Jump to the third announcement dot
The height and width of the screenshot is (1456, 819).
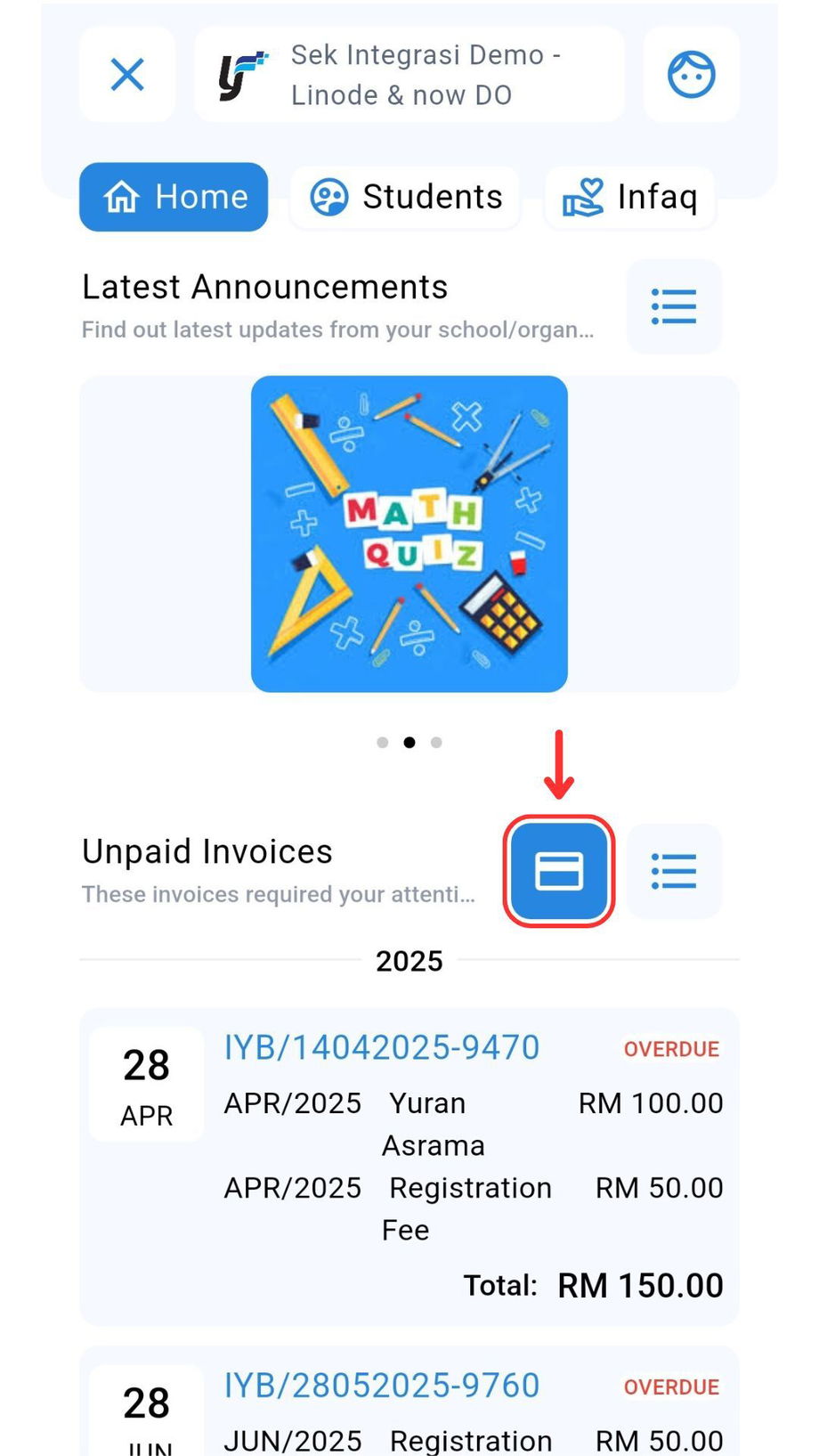coord(436,743)
